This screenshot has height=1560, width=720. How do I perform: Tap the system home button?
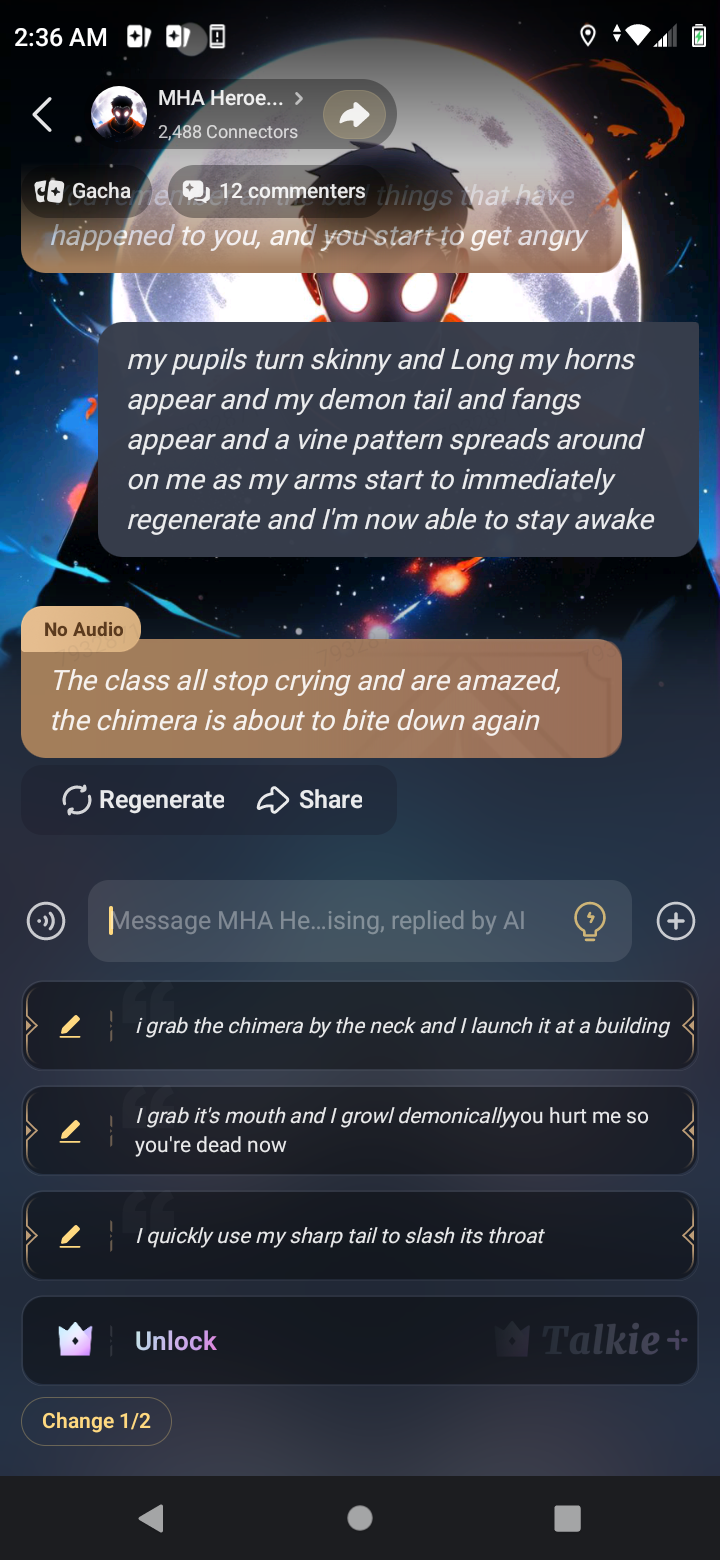click(x=360, y=1518)
